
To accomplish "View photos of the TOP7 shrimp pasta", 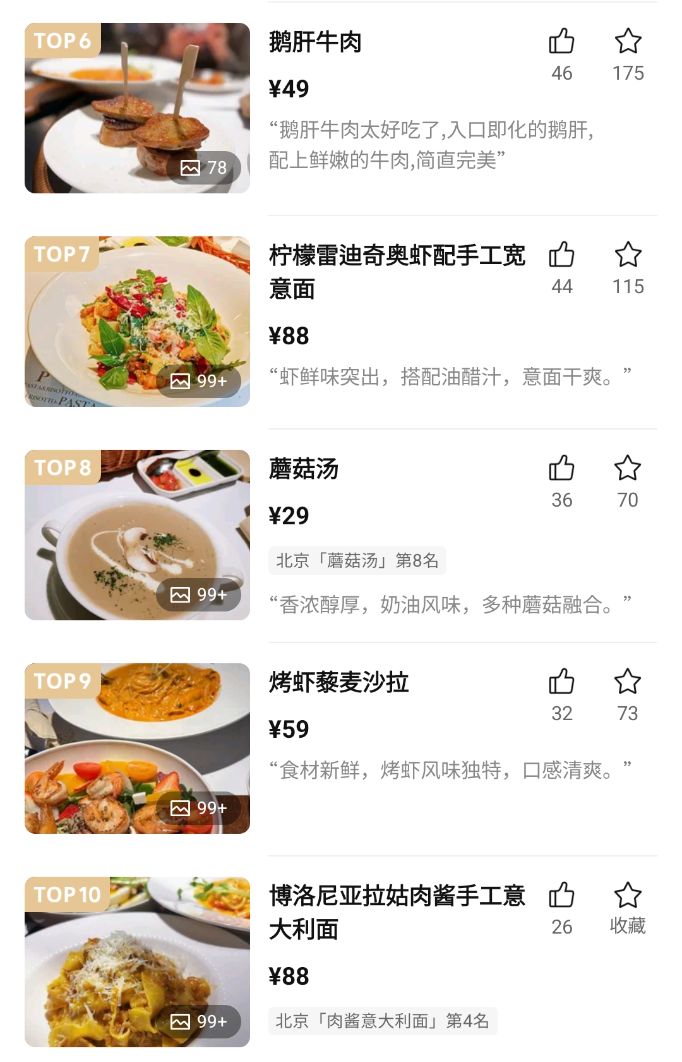I will pyautogui.click(x=137, y=321).
